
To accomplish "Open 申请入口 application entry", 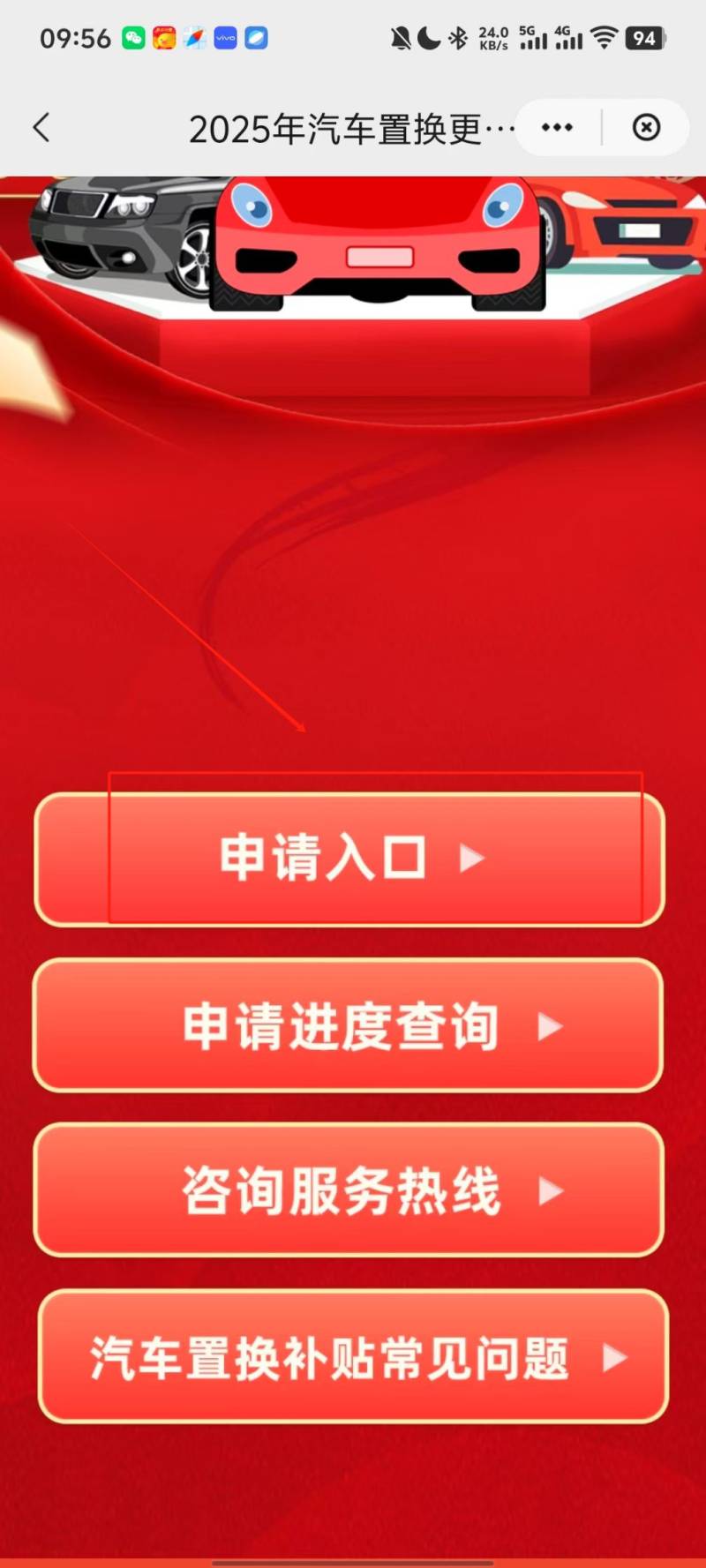I will click(349, 859).
